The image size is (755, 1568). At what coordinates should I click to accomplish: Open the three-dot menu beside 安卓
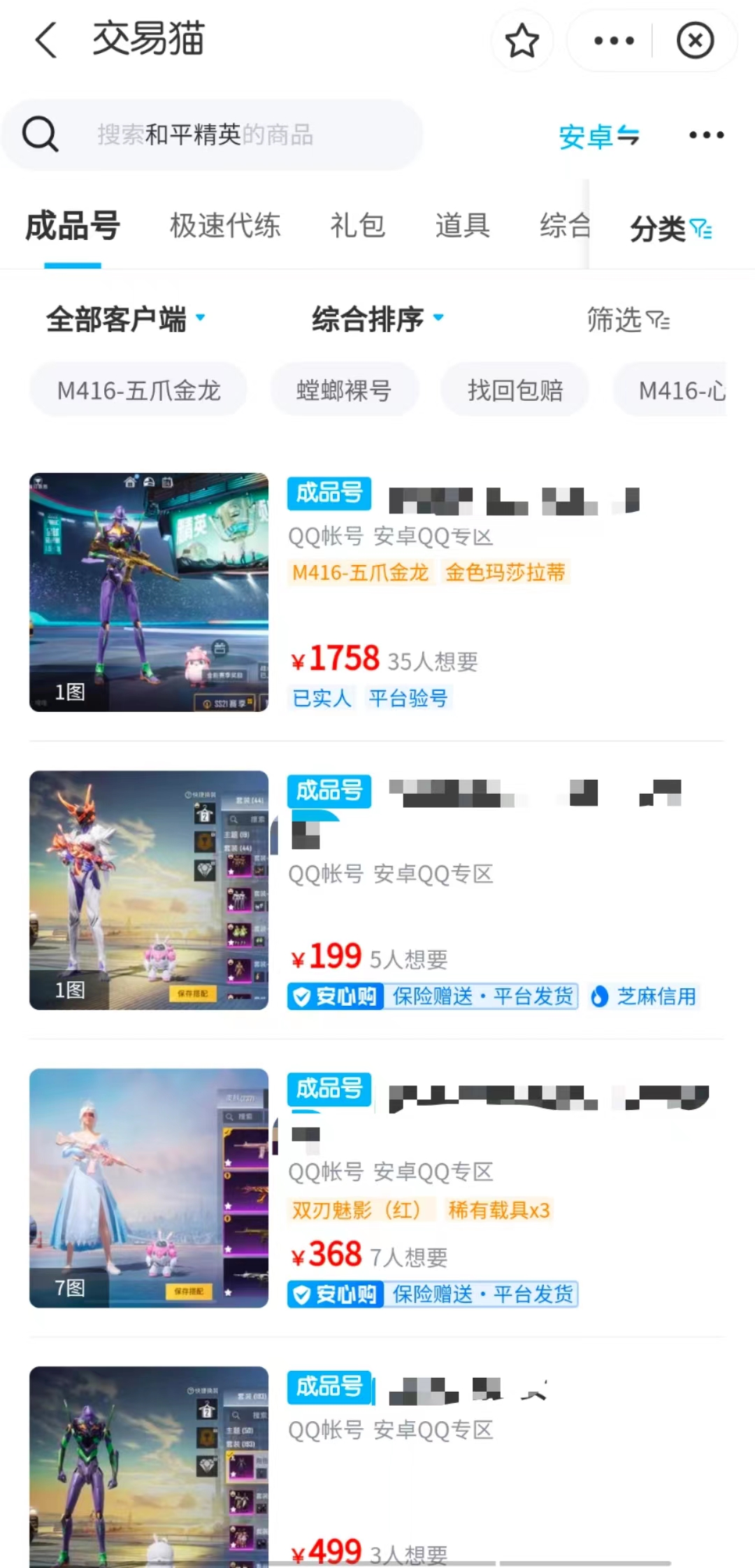(x=706, y=135)
